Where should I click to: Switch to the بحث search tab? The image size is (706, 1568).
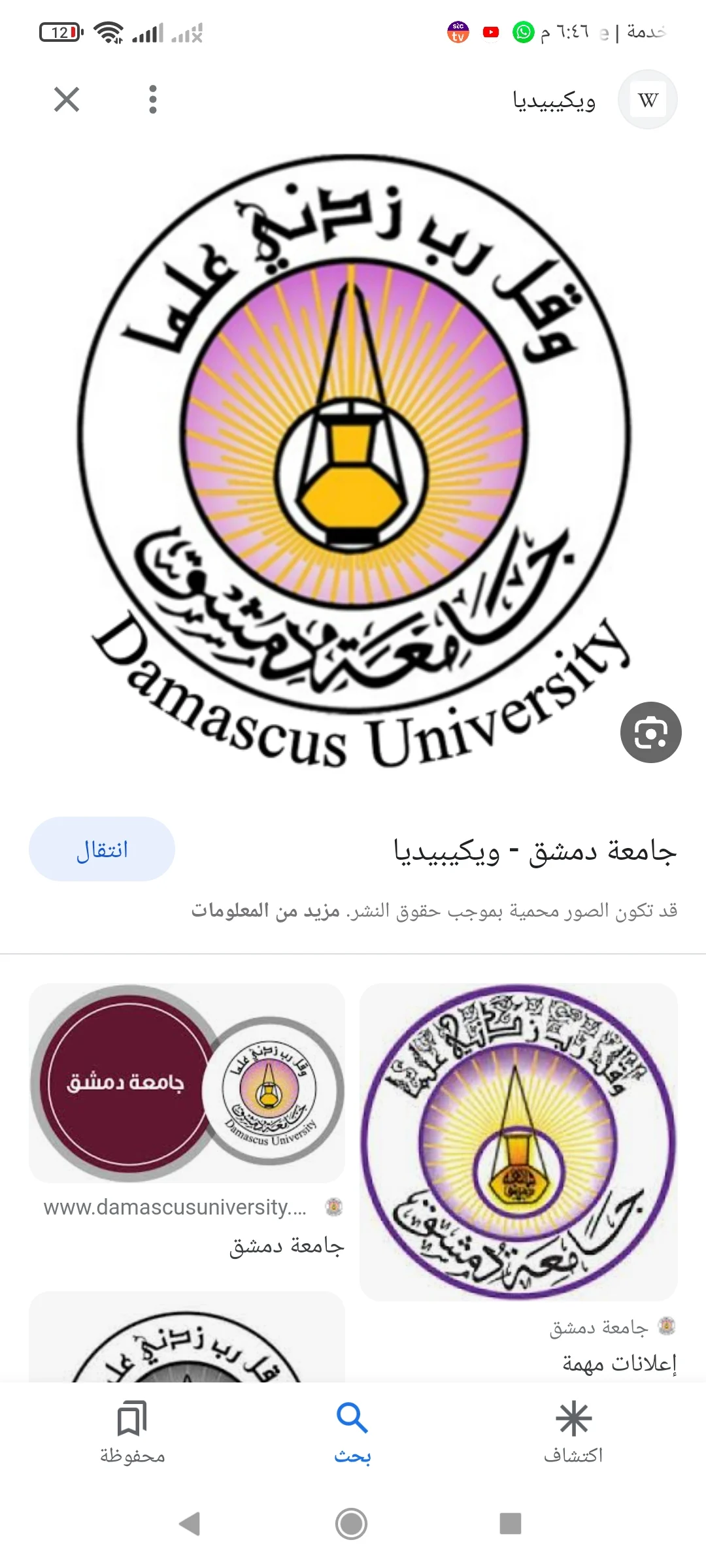click(352, 1431)
